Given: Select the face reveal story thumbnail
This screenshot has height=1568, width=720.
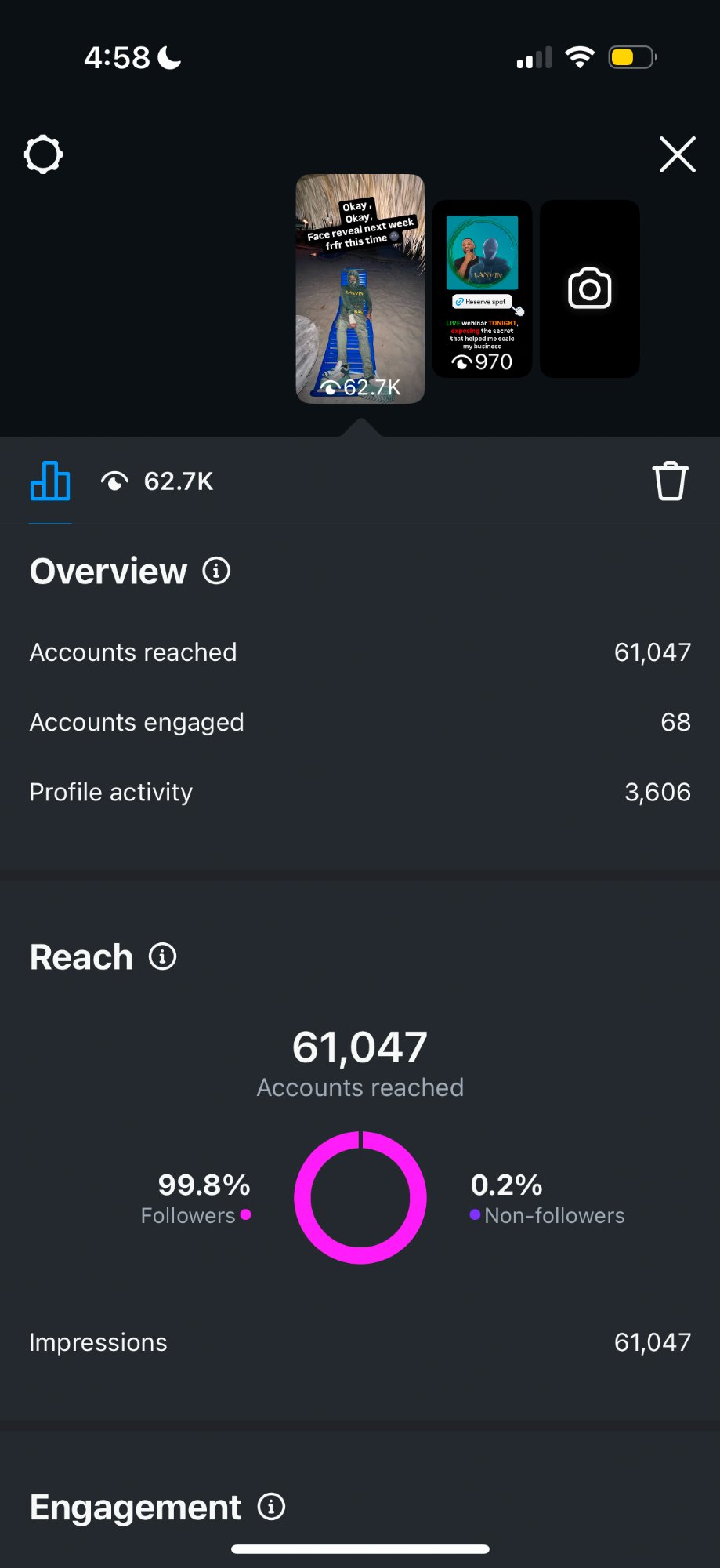Looking at the screenshot, I should click(360, 289).
